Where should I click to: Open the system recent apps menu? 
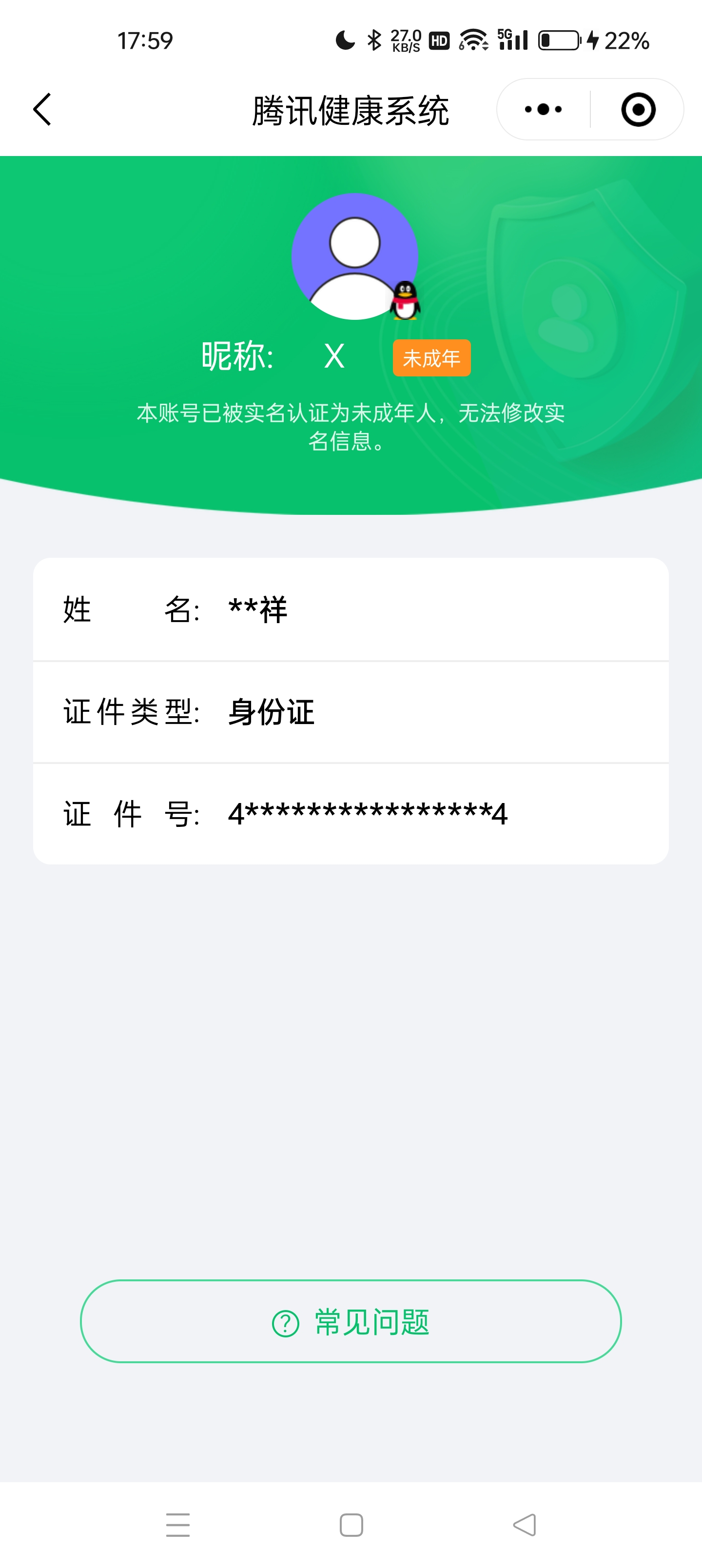(178, 1525)
